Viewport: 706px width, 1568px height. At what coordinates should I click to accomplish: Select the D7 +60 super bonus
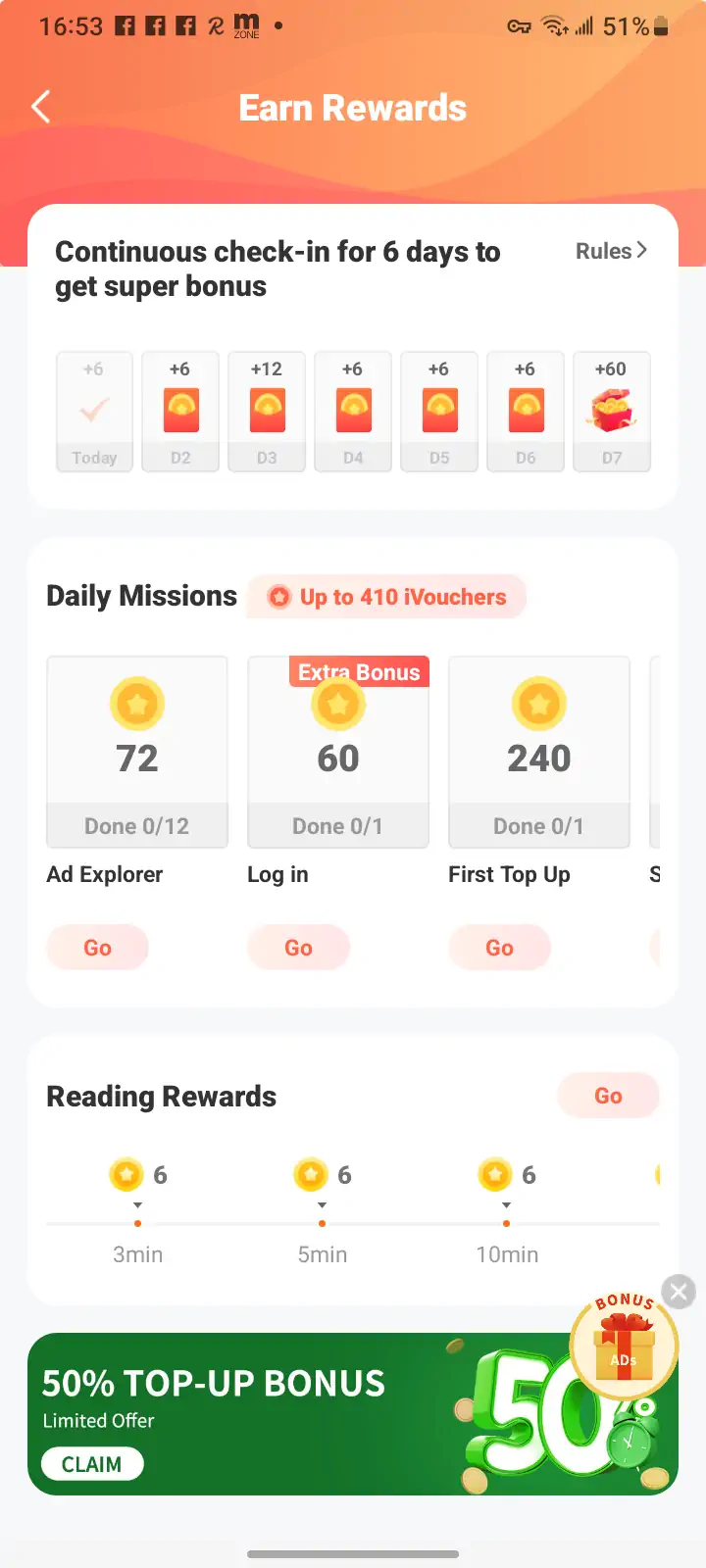point(612,412)
